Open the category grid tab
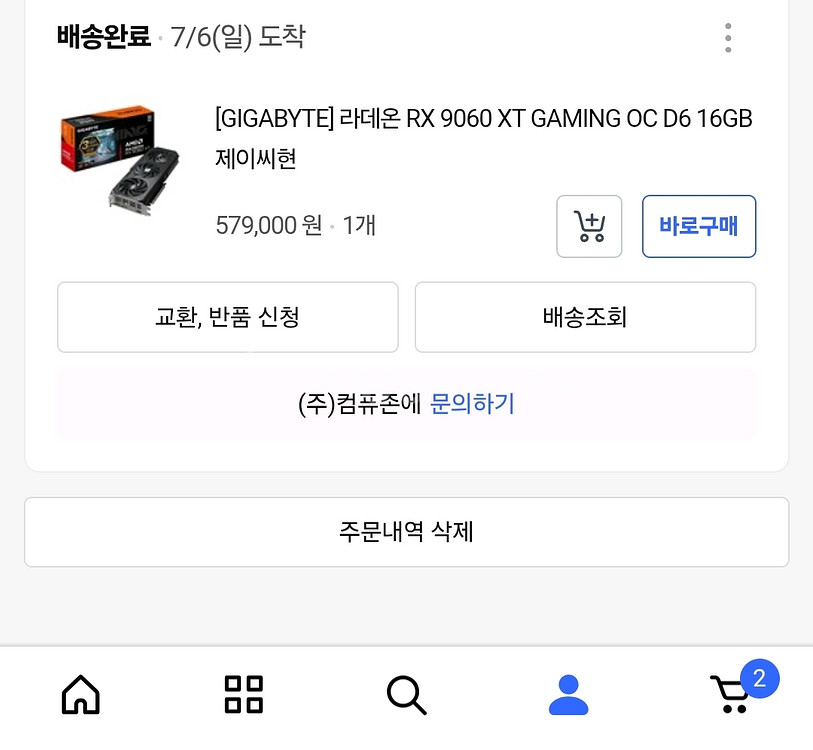813x750 pixels. pos(244,694)
